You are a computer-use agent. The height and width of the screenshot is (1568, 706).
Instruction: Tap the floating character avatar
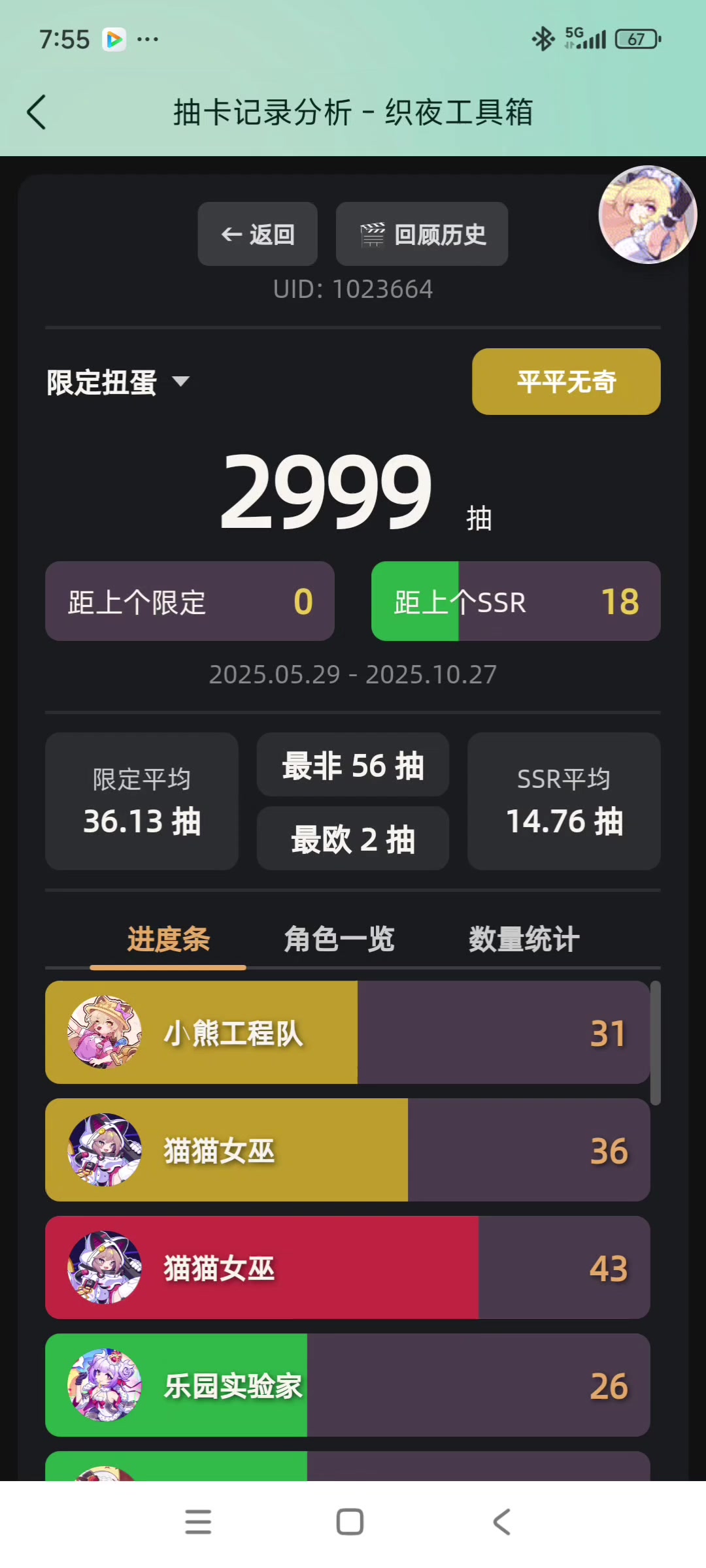(x=647, y=214)
